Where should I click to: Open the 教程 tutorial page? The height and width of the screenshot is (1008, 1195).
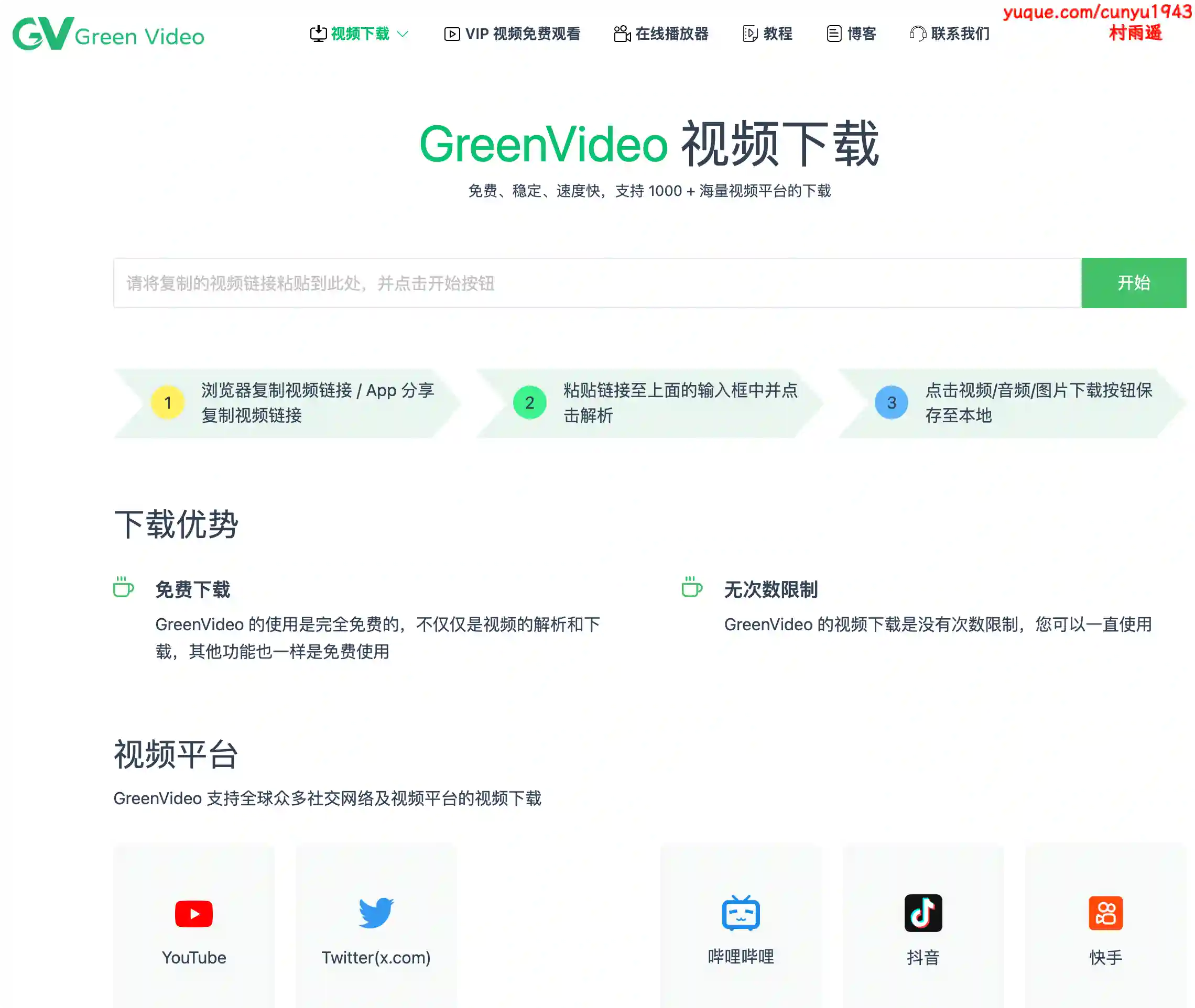click(767, 34)
